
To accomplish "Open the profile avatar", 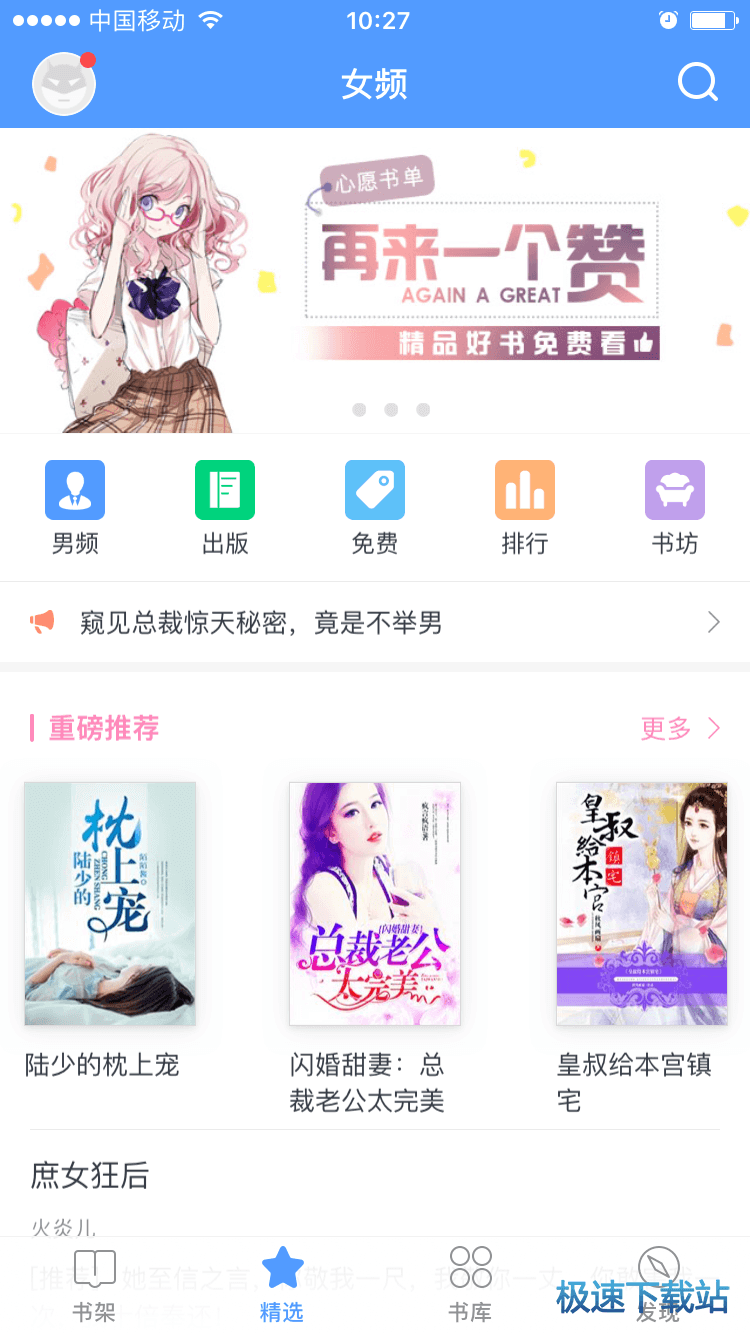I will pos(64,84).
